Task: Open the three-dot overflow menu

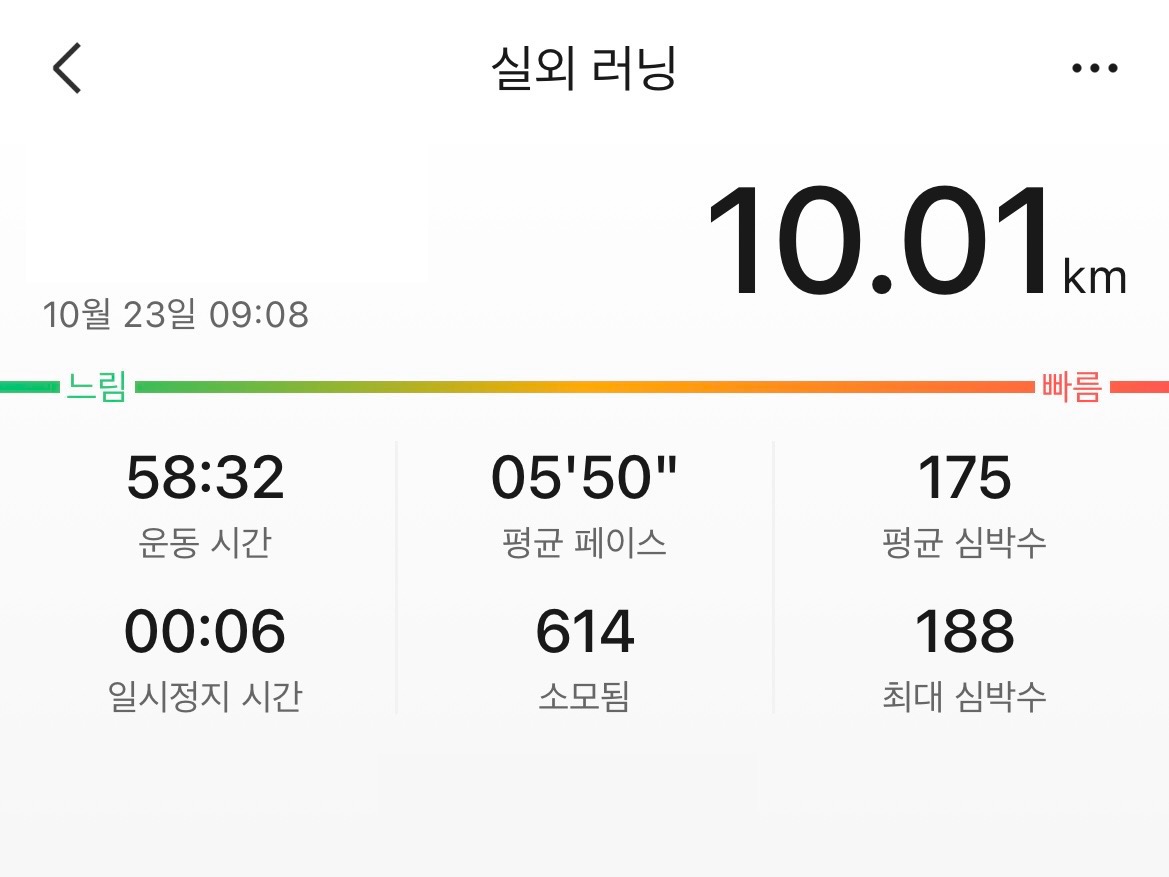Action: click(x=1094, y=68)
